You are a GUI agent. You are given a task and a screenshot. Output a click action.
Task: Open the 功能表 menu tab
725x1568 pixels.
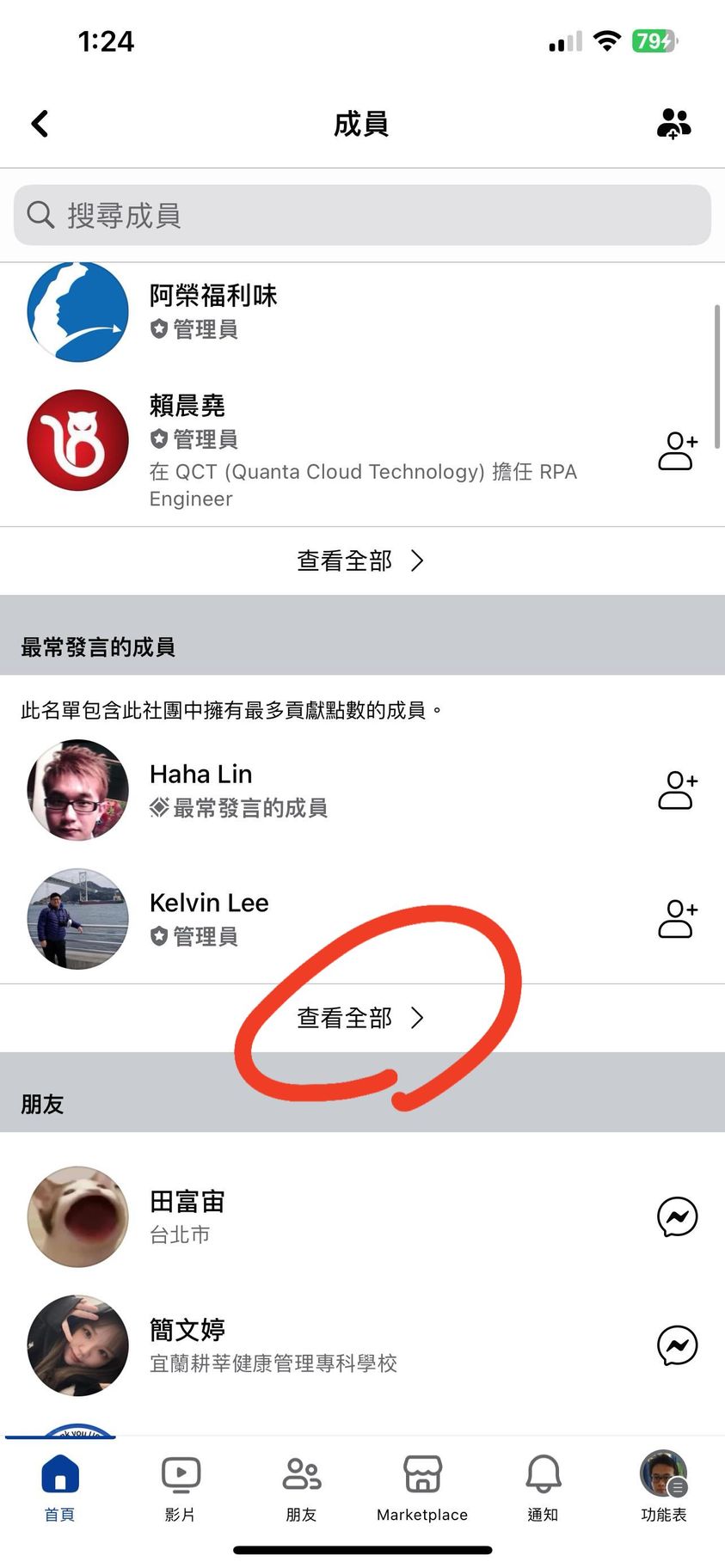663,1488
